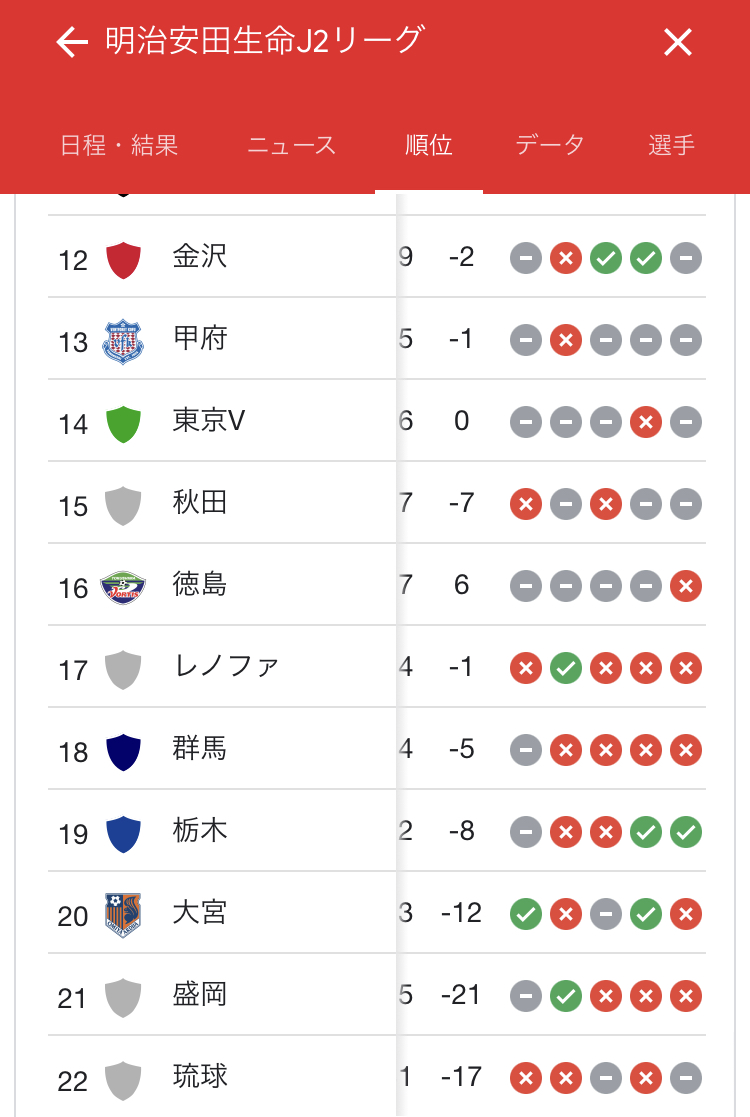Open the 琉球 team row
Image resolution: width=750 pixels, height=1117 pixels.
(200, 1078)
